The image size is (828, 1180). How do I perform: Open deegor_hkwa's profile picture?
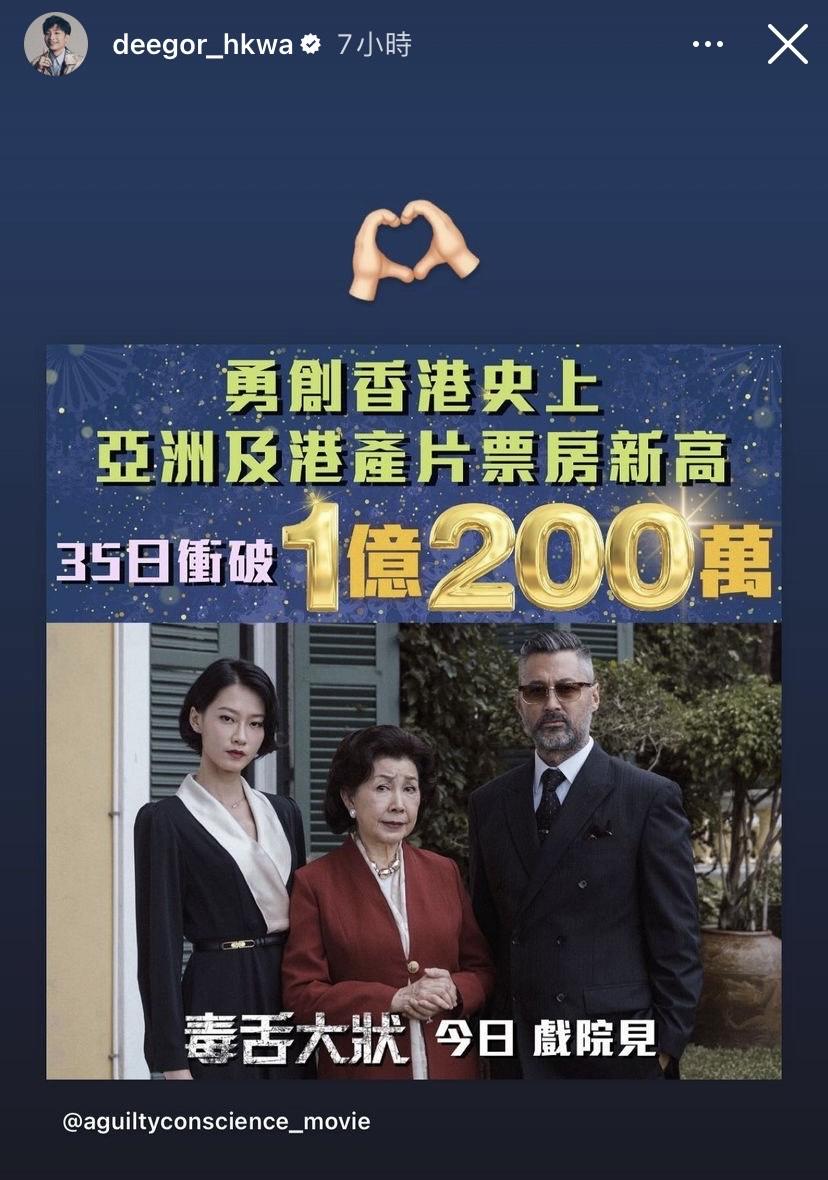56,44
